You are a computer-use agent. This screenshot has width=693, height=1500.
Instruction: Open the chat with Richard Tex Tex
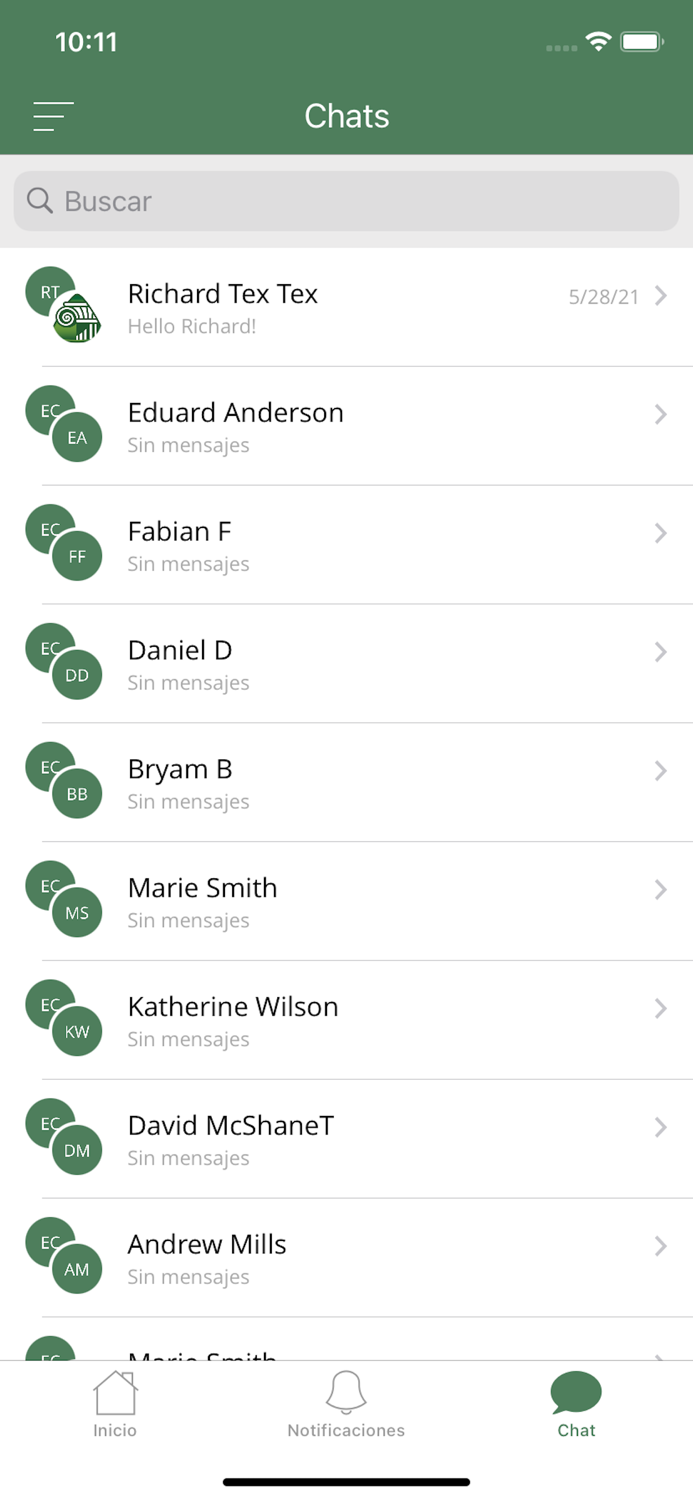[x=346, y=307]
